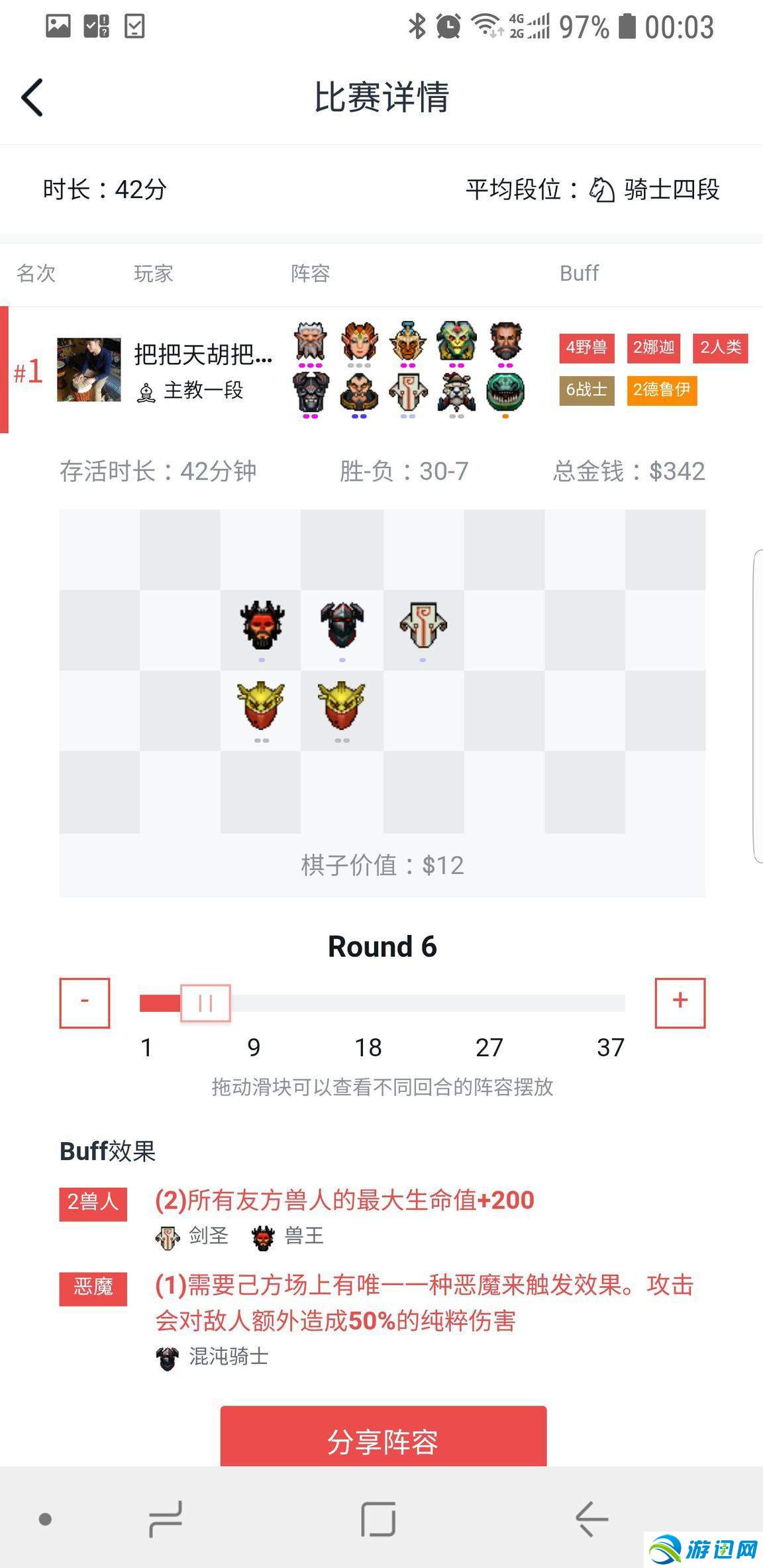Screen dimensions: 763x1568
Task: Open player 把把天胡把... profile avatar
Action: [x=89, y=370]
